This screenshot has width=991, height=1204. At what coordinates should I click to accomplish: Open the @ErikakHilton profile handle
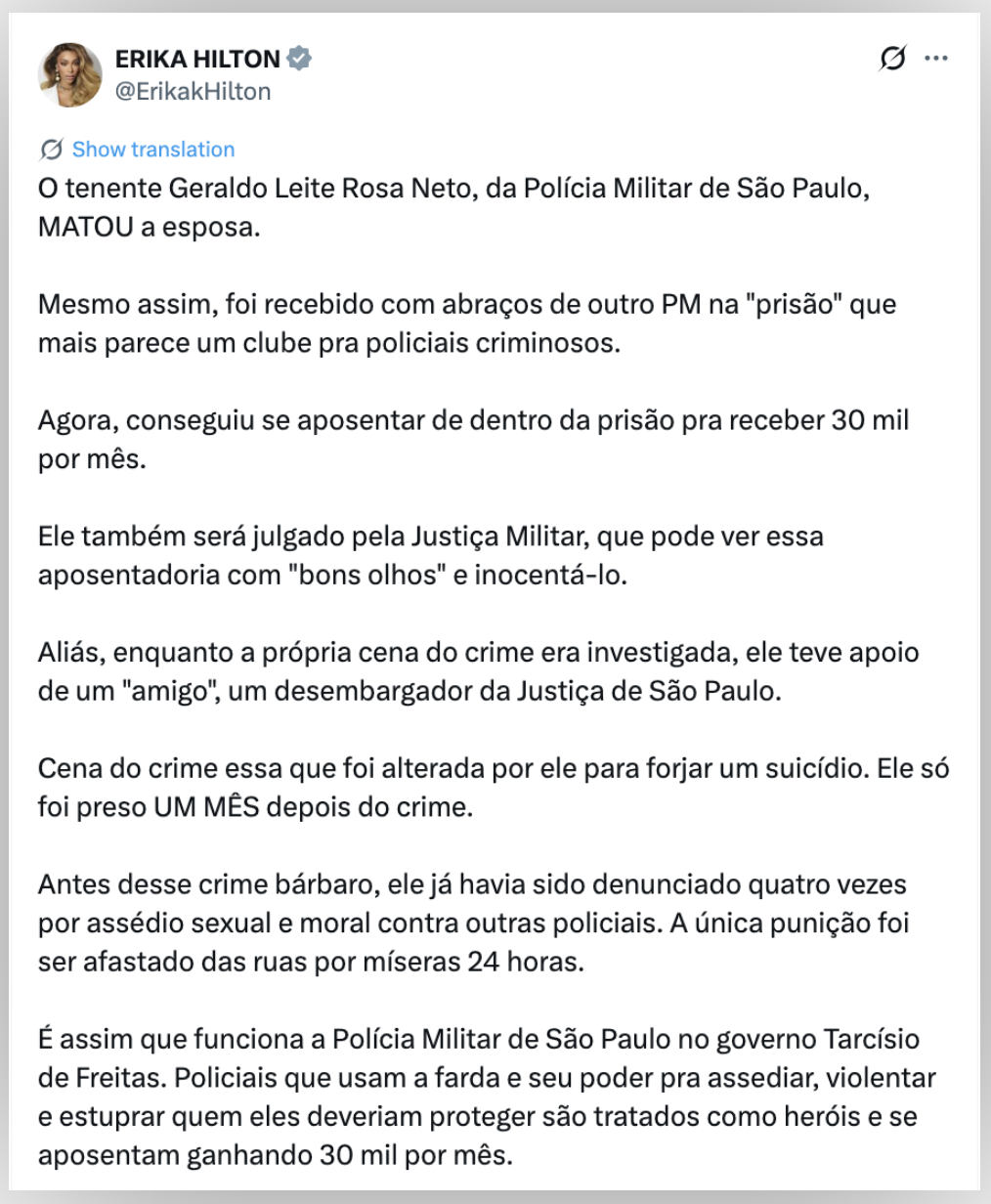[x=193, y=91]
